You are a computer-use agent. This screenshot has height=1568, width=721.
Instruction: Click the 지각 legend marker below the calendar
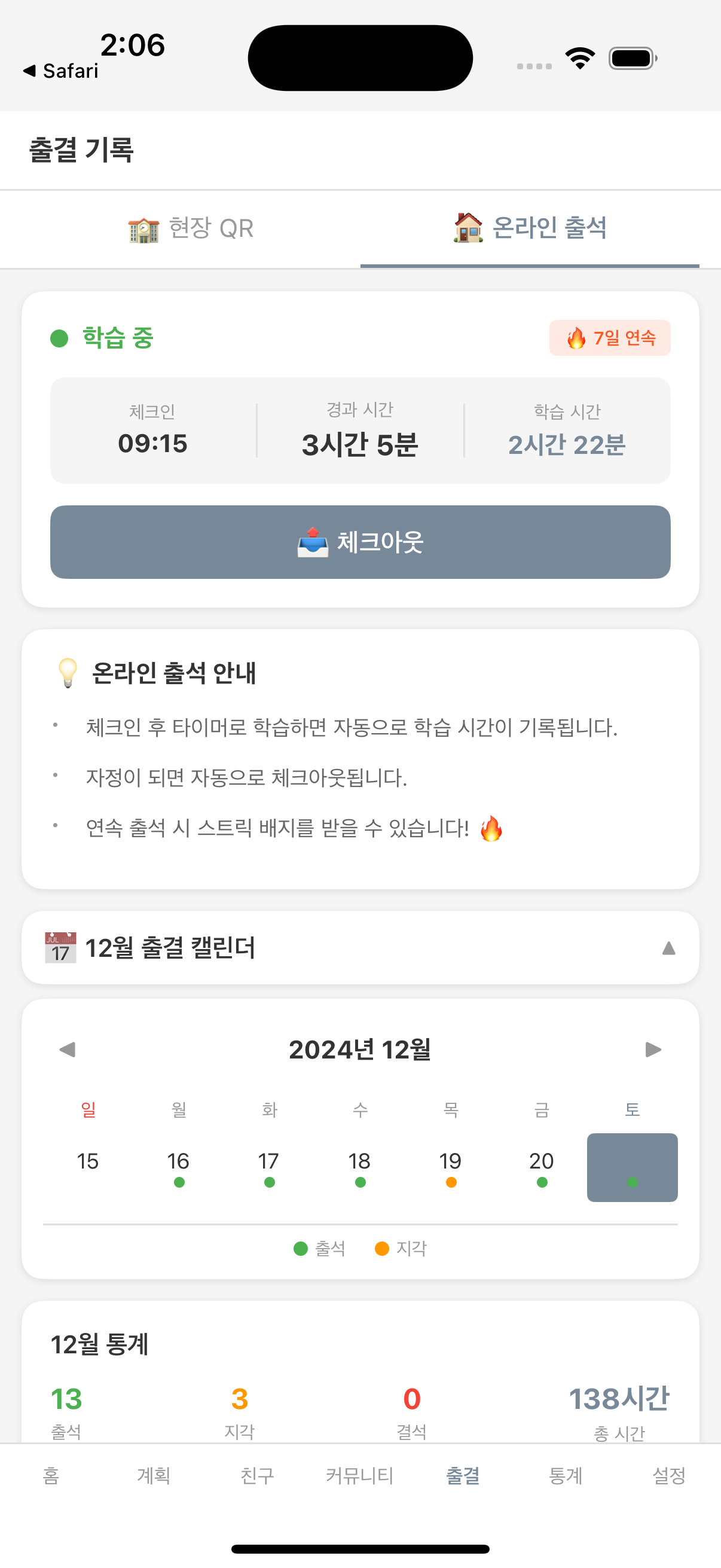382,1247
